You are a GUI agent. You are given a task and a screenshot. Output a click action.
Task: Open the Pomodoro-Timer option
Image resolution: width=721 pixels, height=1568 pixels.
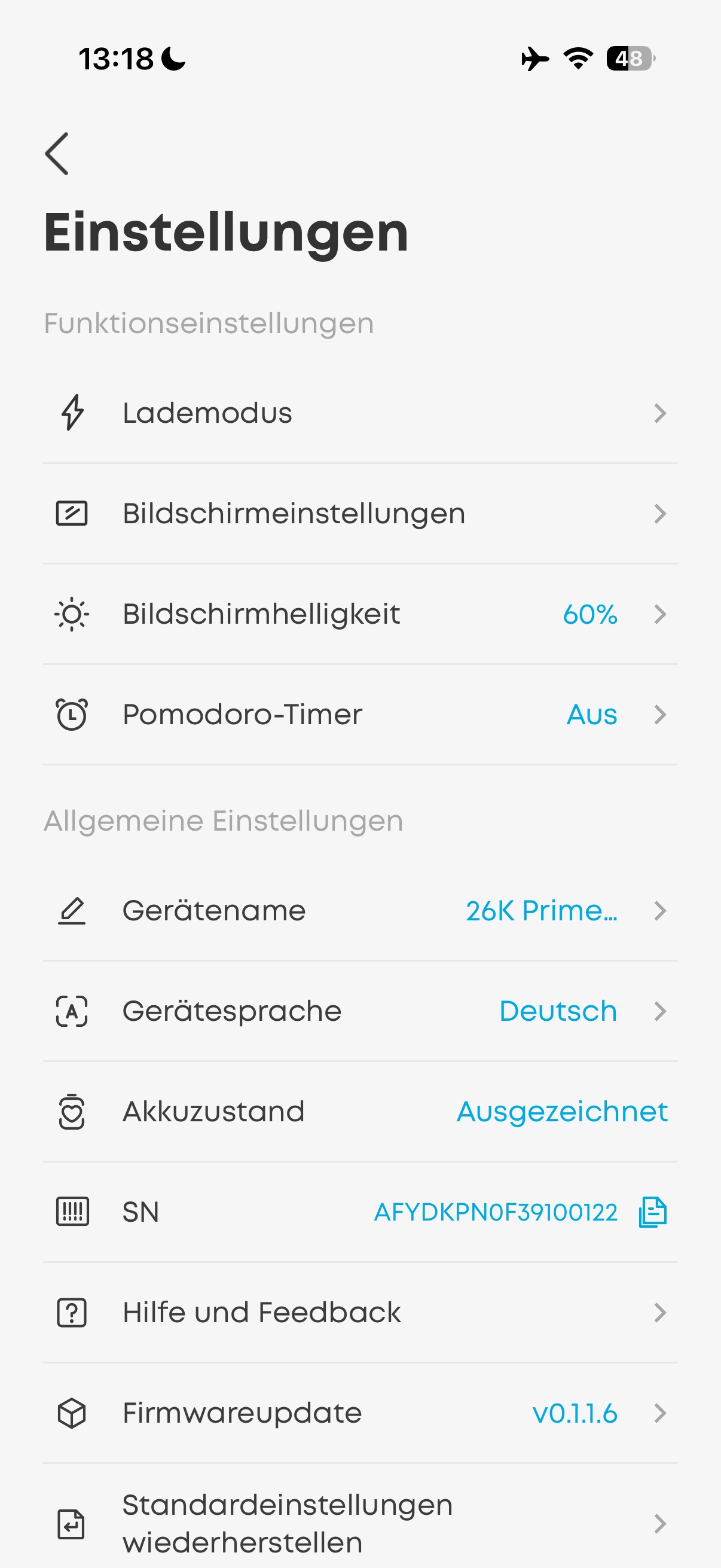[360, 715]
